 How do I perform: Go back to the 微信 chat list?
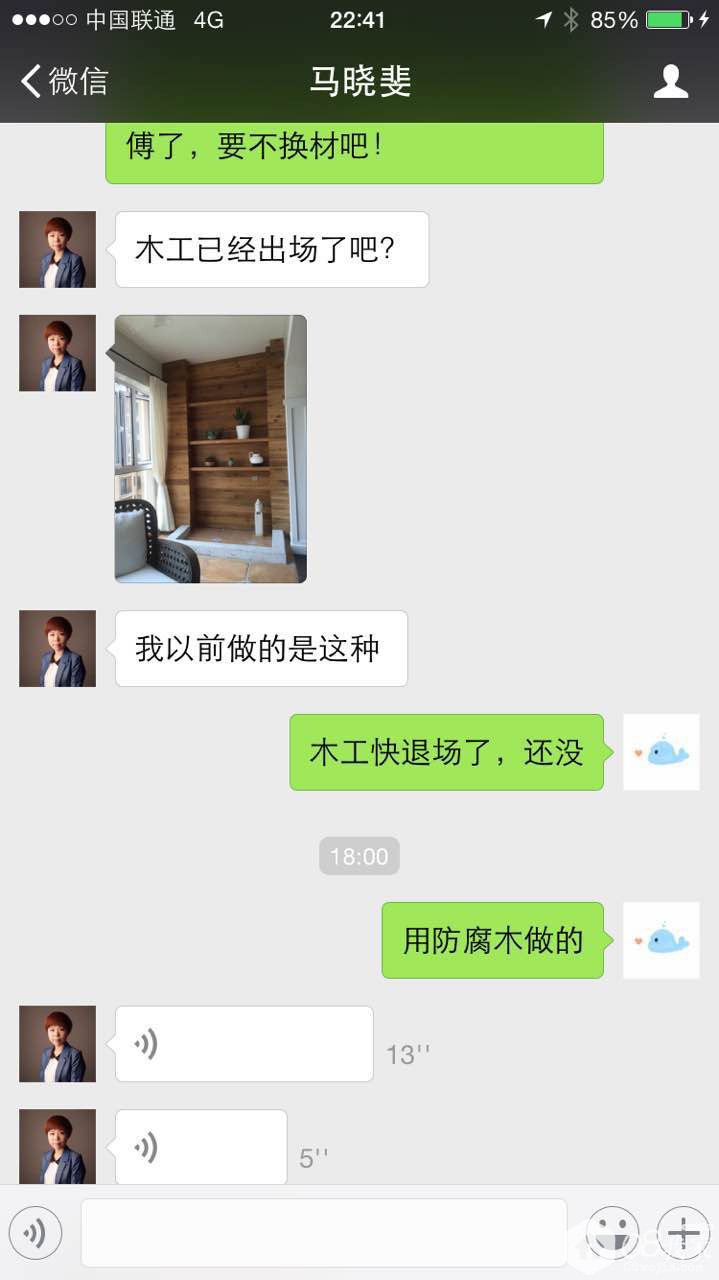(x=64, y=81)
